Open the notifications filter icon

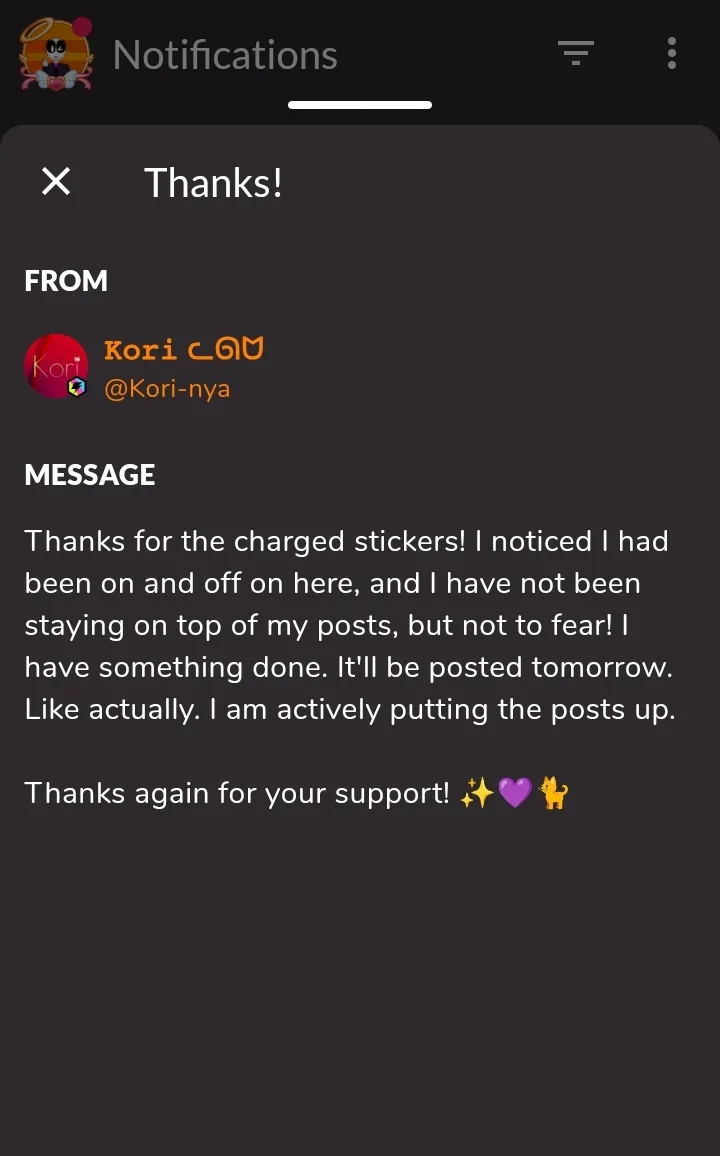click(x=576, y=53)
